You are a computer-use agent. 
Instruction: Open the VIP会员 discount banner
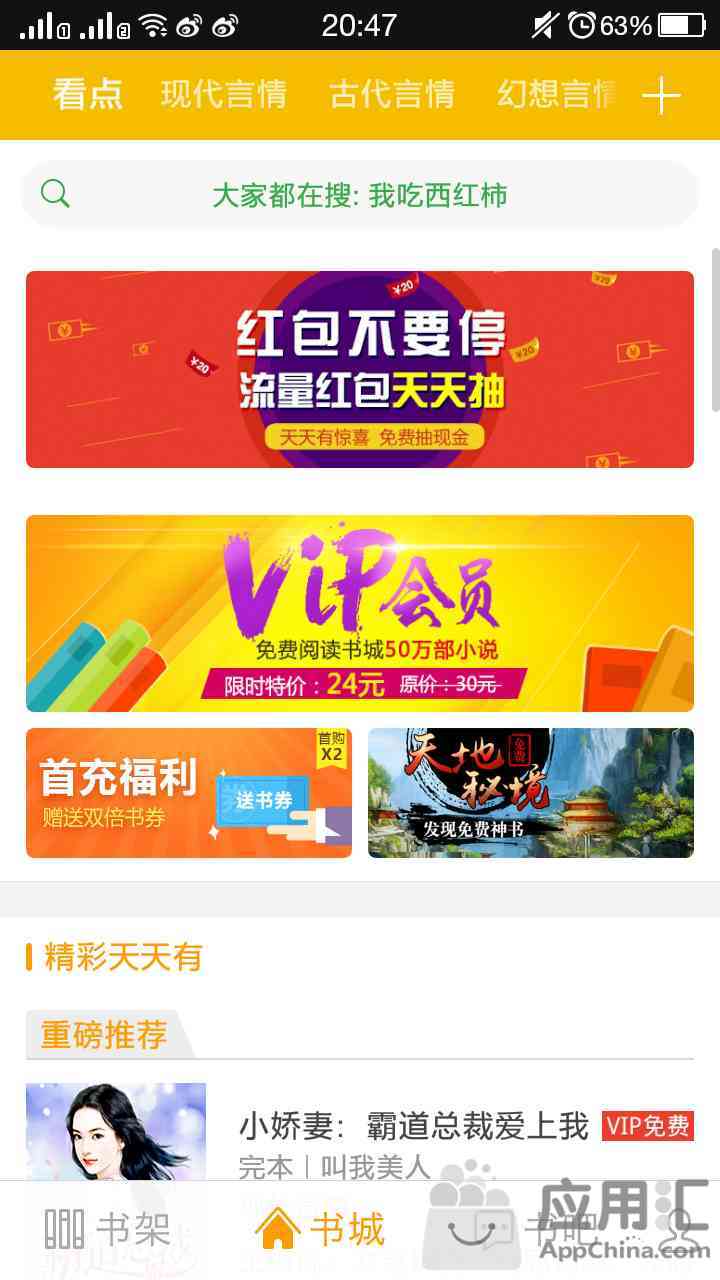click(x=360, y=613)
